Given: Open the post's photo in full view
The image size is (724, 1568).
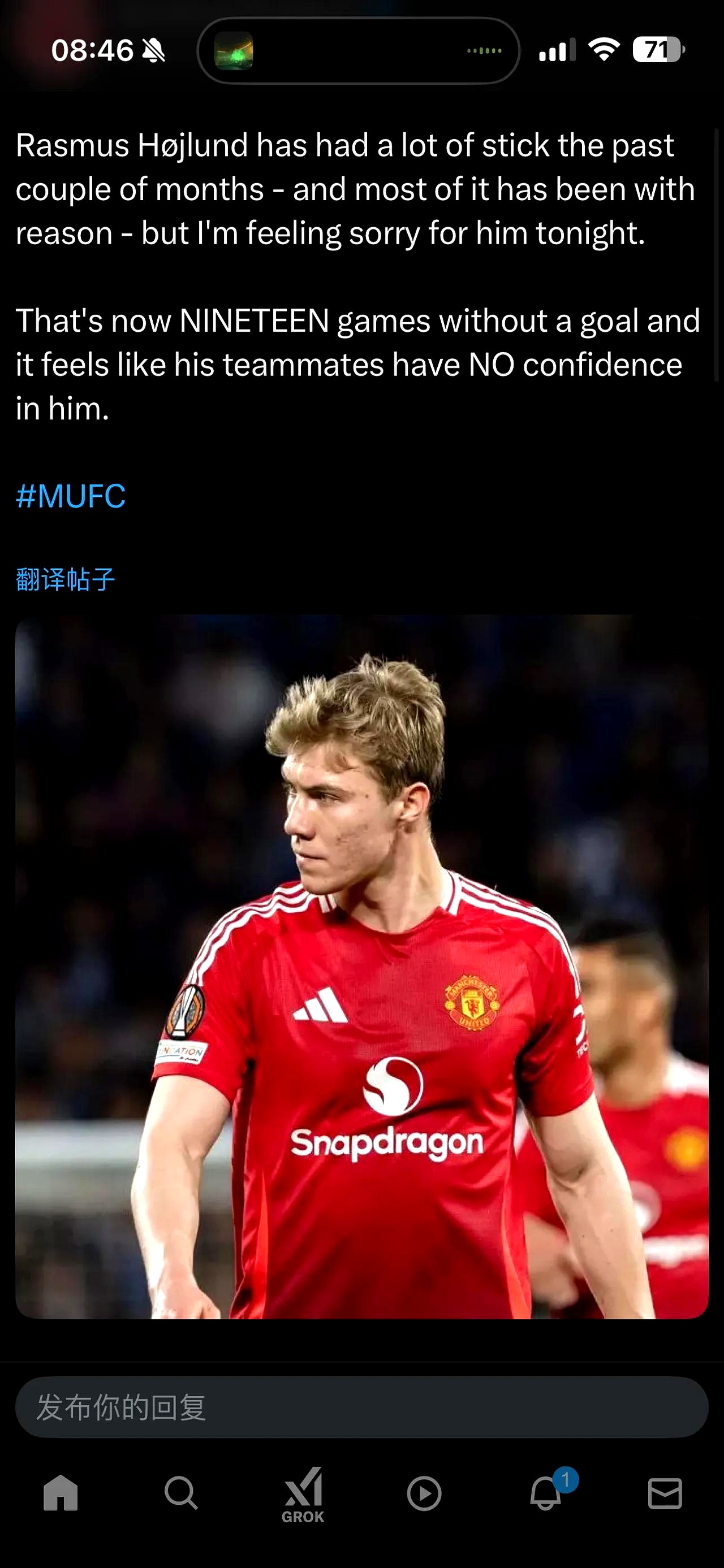Looking at the screenshot, I should 361,967.
